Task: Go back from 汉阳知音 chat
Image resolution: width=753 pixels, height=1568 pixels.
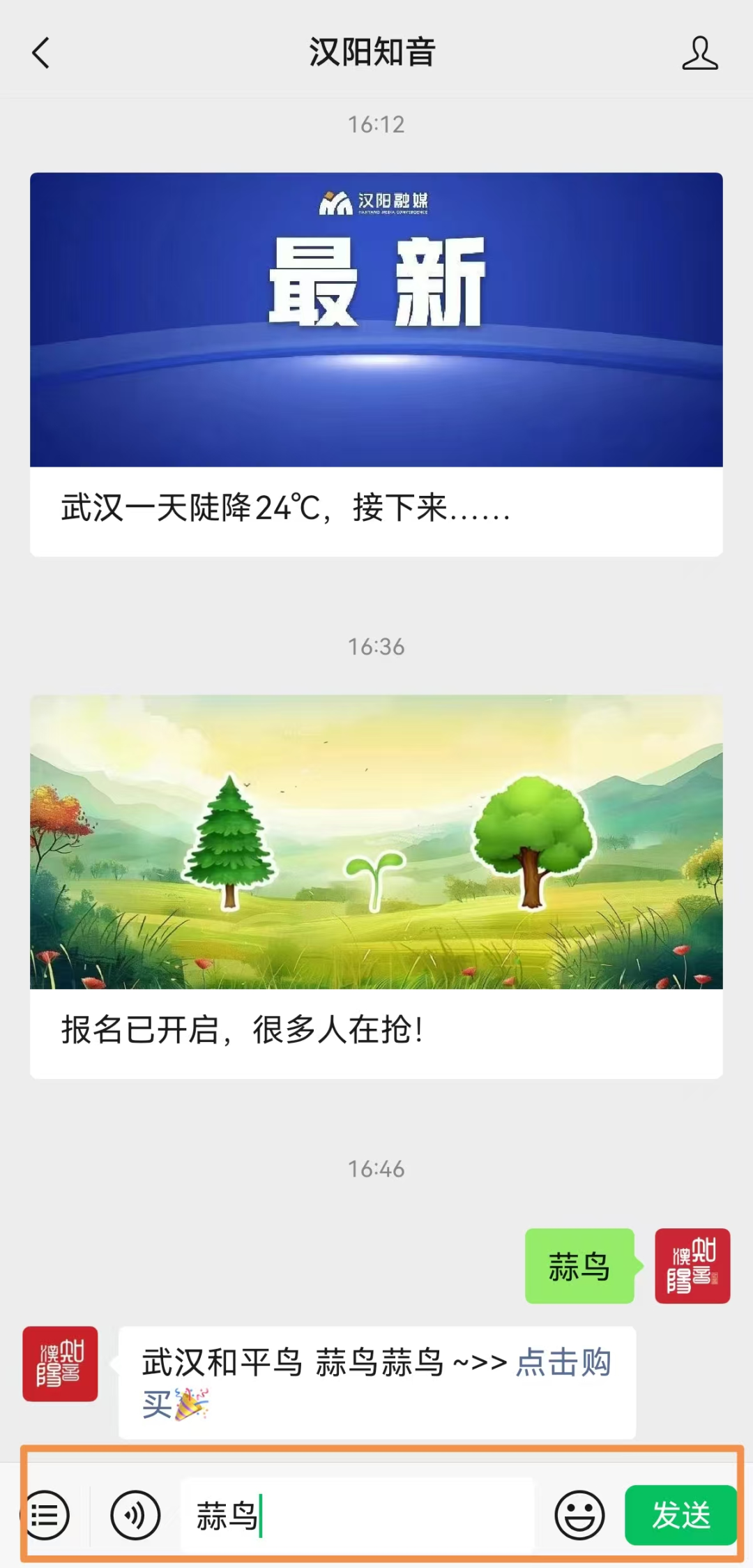Action: [x=41, y=53]
